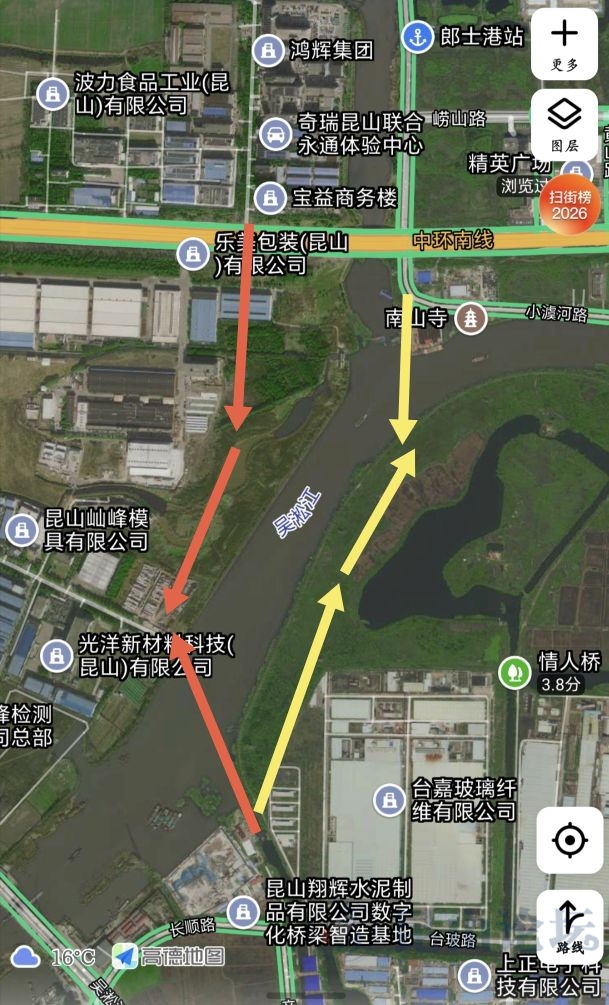Select the 南山寺 temple marker
The width and height of the screenshot is (609, 1005).
pyautogui.click(x=471, y=318)
